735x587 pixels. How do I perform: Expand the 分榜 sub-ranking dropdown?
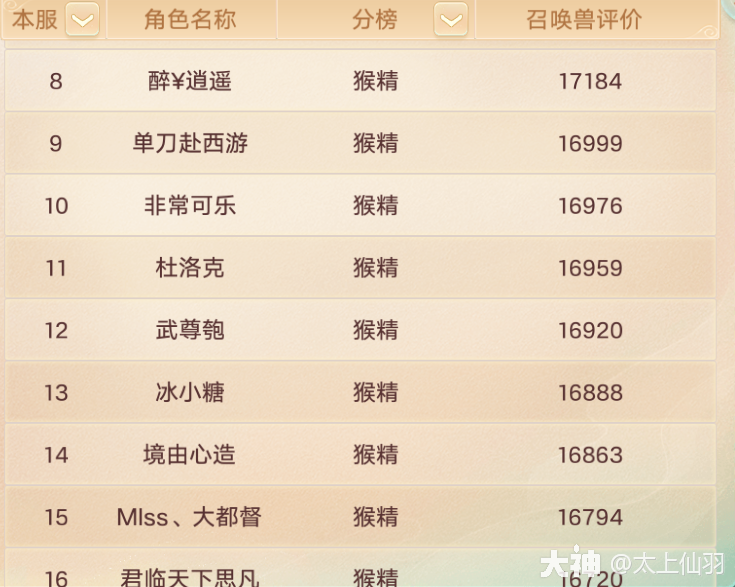point(451,19)
